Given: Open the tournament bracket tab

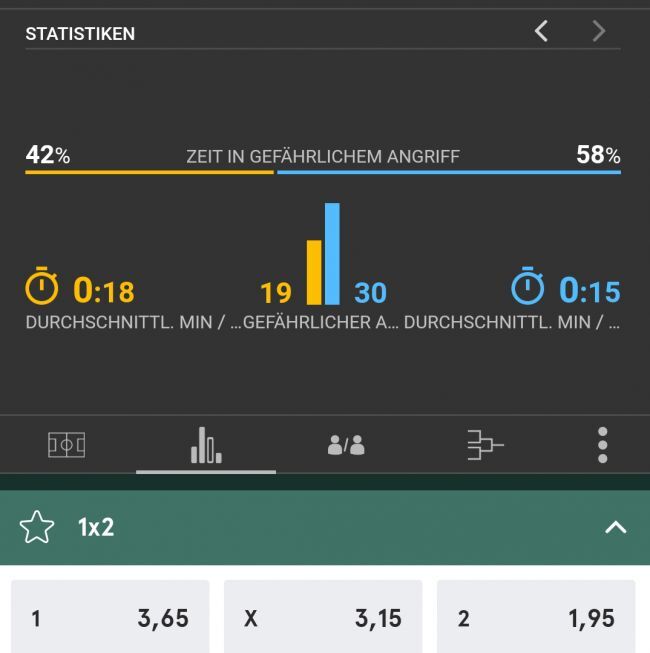Looking at the screenshot, I should pyautogui.click(x=485, y=445).
